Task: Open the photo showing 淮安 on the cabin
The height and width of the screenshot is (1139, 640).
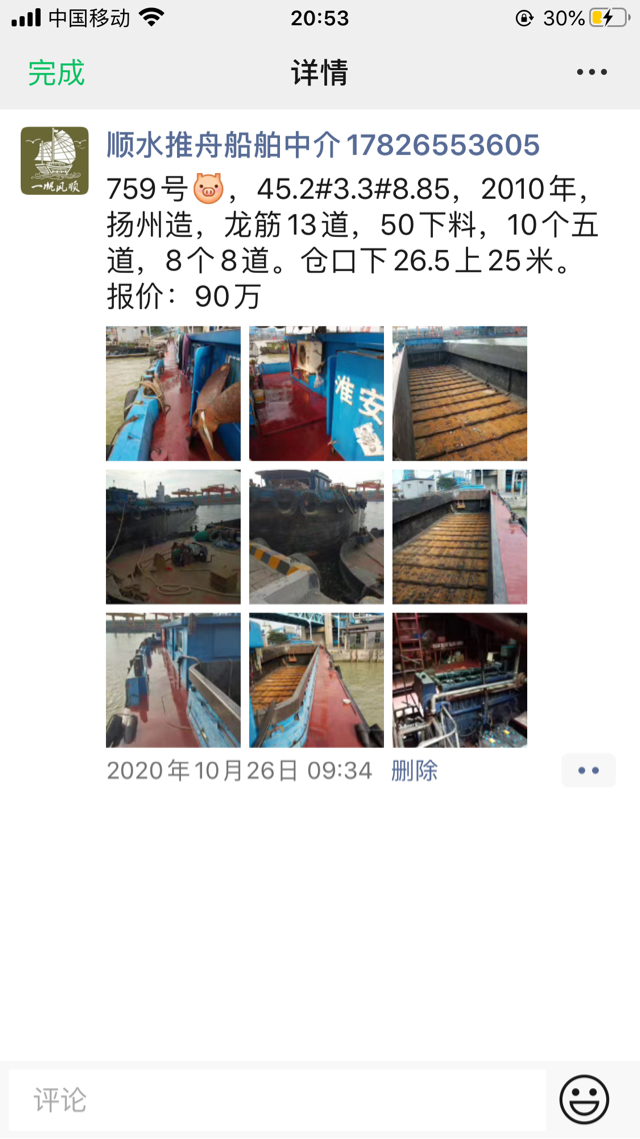Action: [316, 394]
